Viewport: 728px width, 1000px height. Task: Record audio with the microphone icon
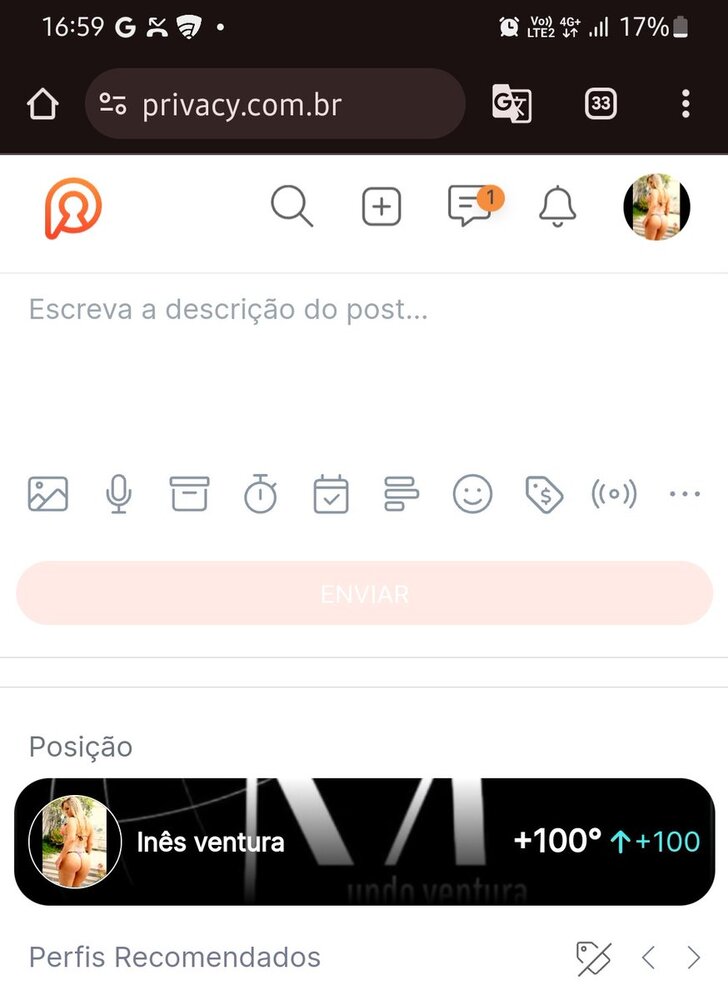119,494
